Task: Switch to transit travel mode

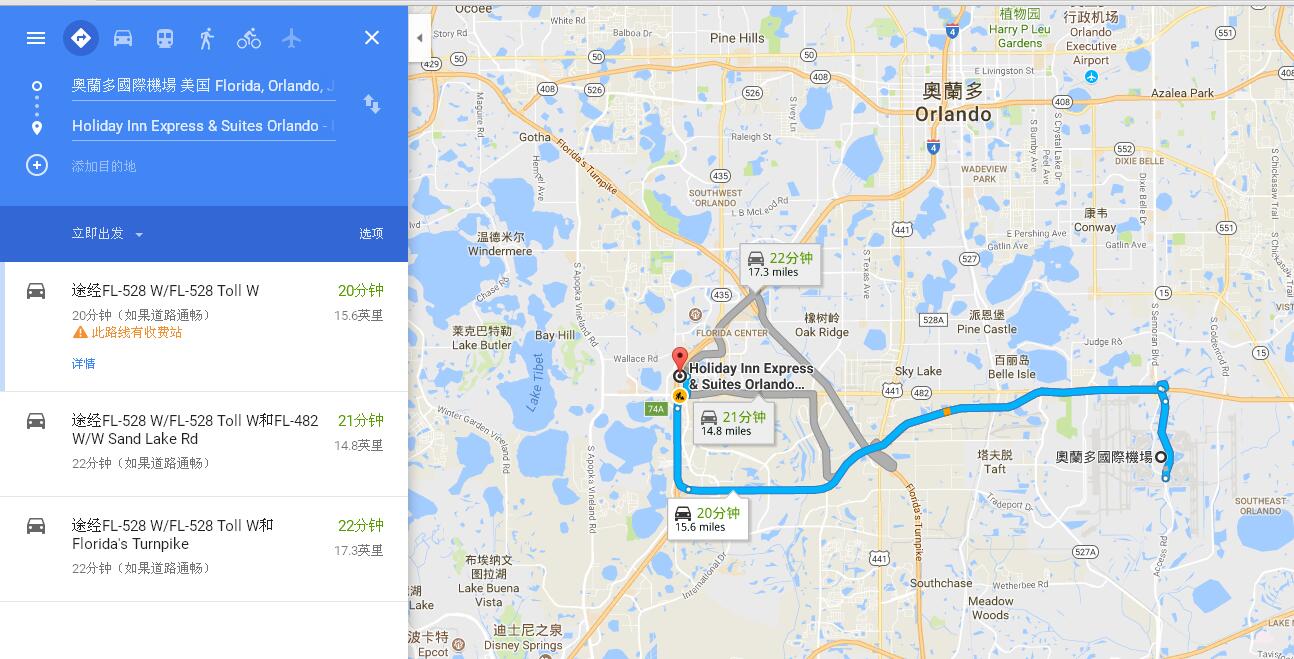Action: click(165, 38)
